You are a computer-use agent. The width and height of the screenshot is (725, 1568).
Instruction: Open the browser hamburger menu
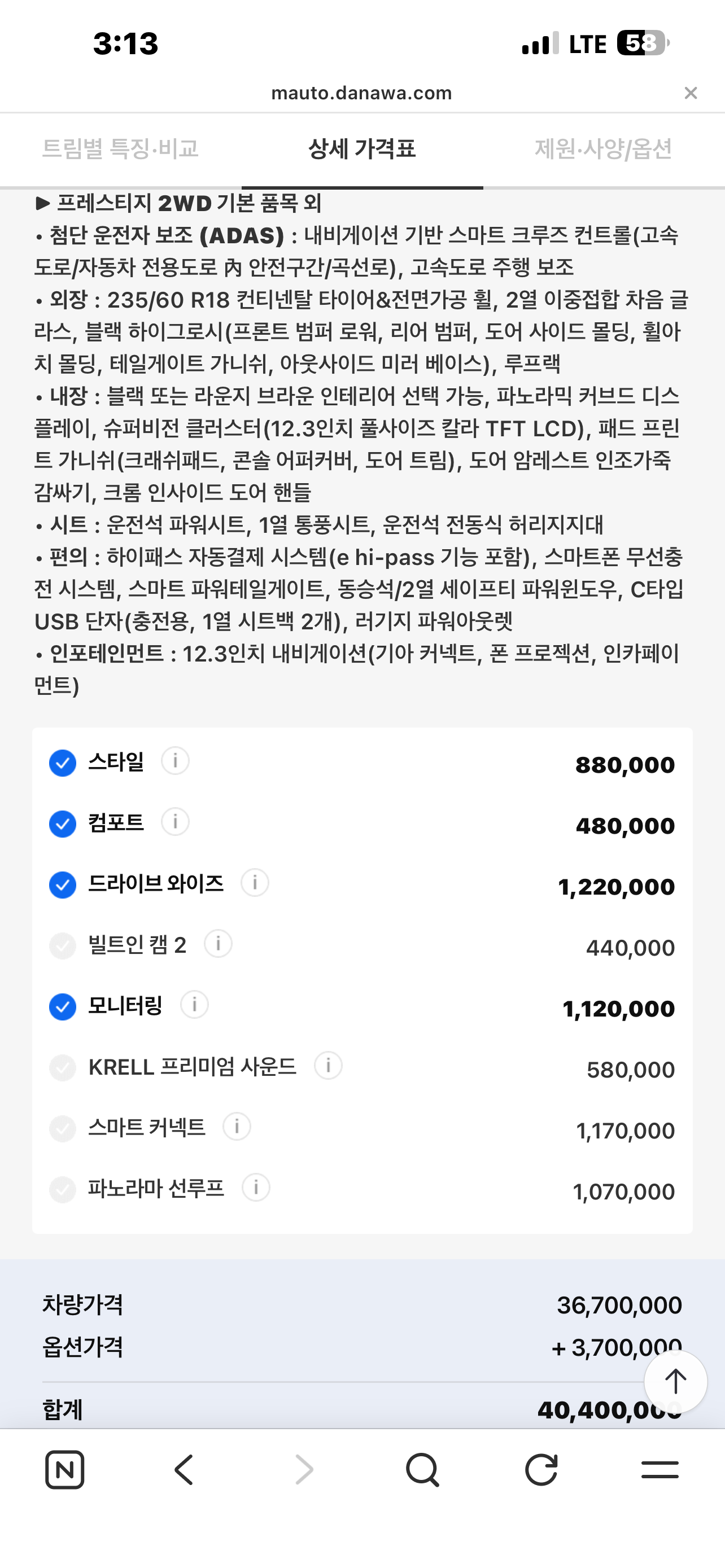click(x=660, y=1470)
